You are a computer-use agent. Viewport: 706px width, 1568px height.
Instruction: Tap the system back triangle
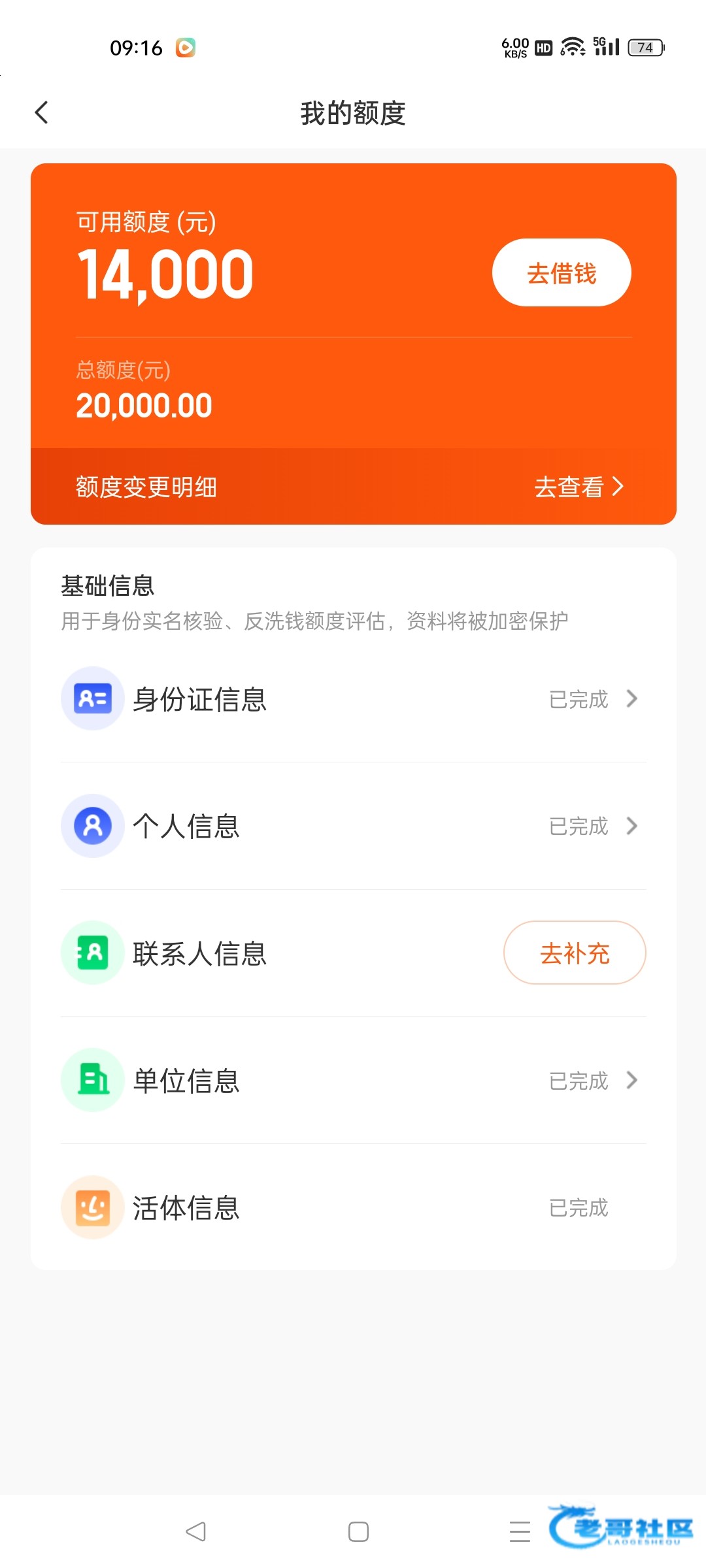point(196,1531)
